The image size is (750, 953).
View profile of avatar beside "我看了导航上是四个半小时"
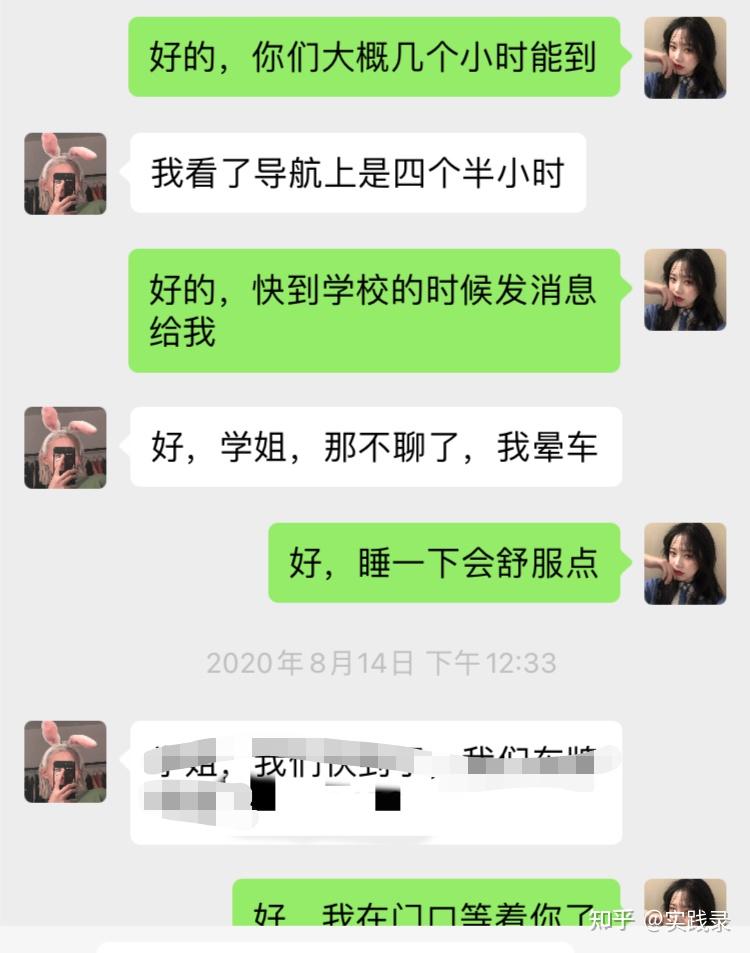pyautogui.click(x=65, y=173)
